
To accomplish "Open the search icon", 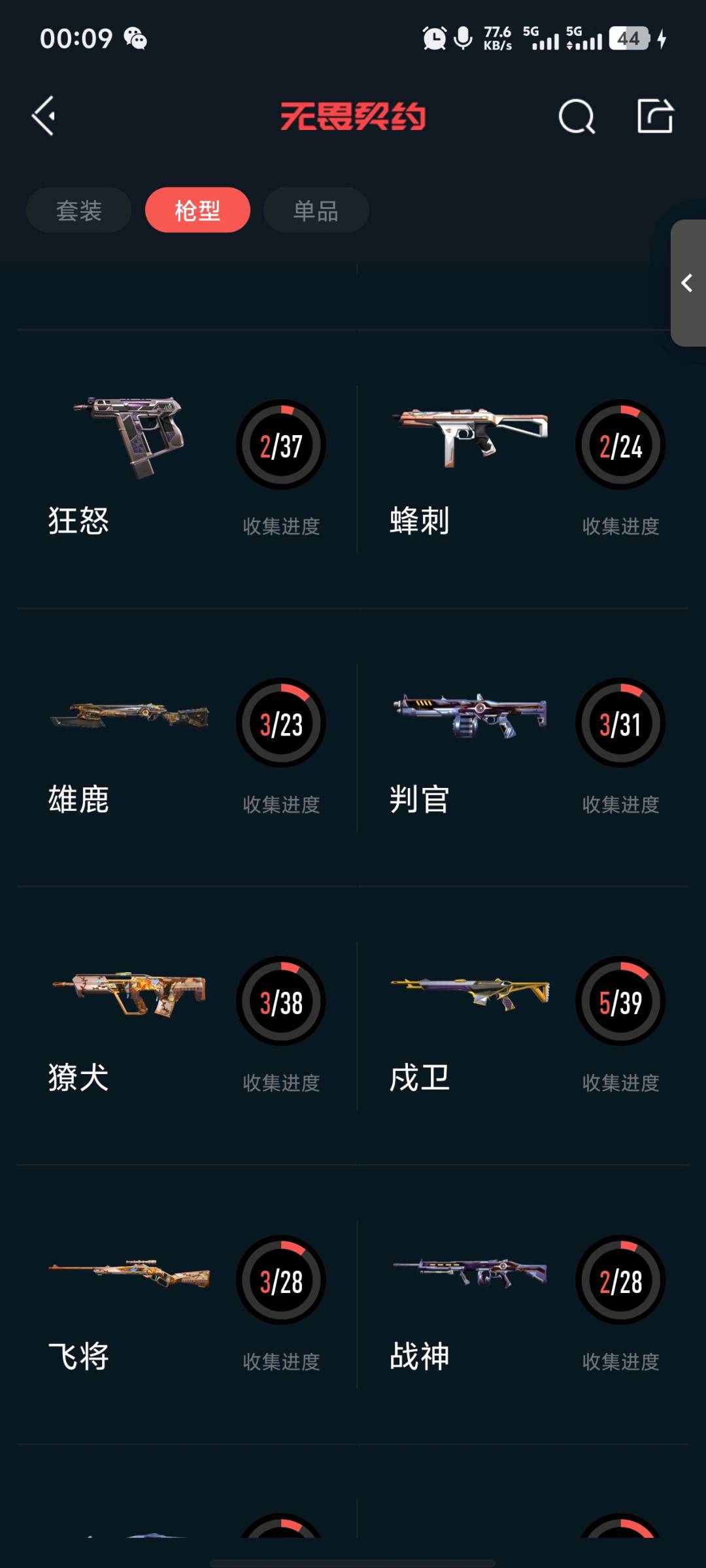I will coord(577,117).
